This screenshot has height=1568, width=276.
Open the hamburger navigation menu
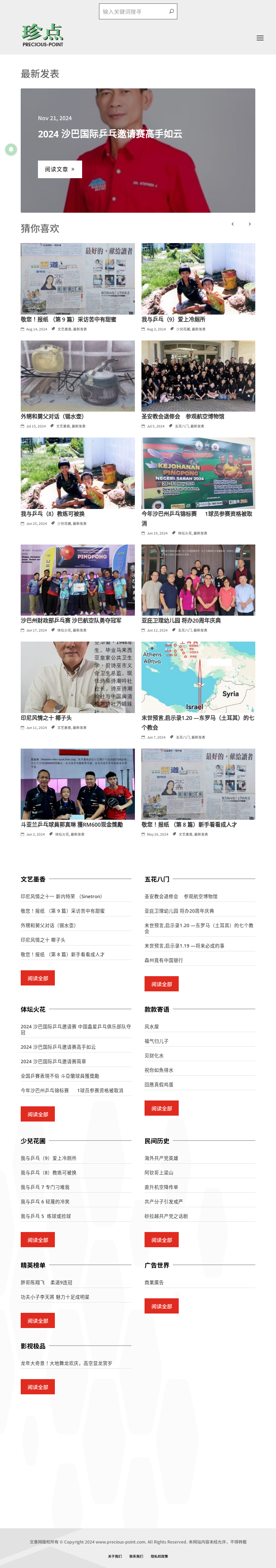pyautogui.click(x=259, y=38)
